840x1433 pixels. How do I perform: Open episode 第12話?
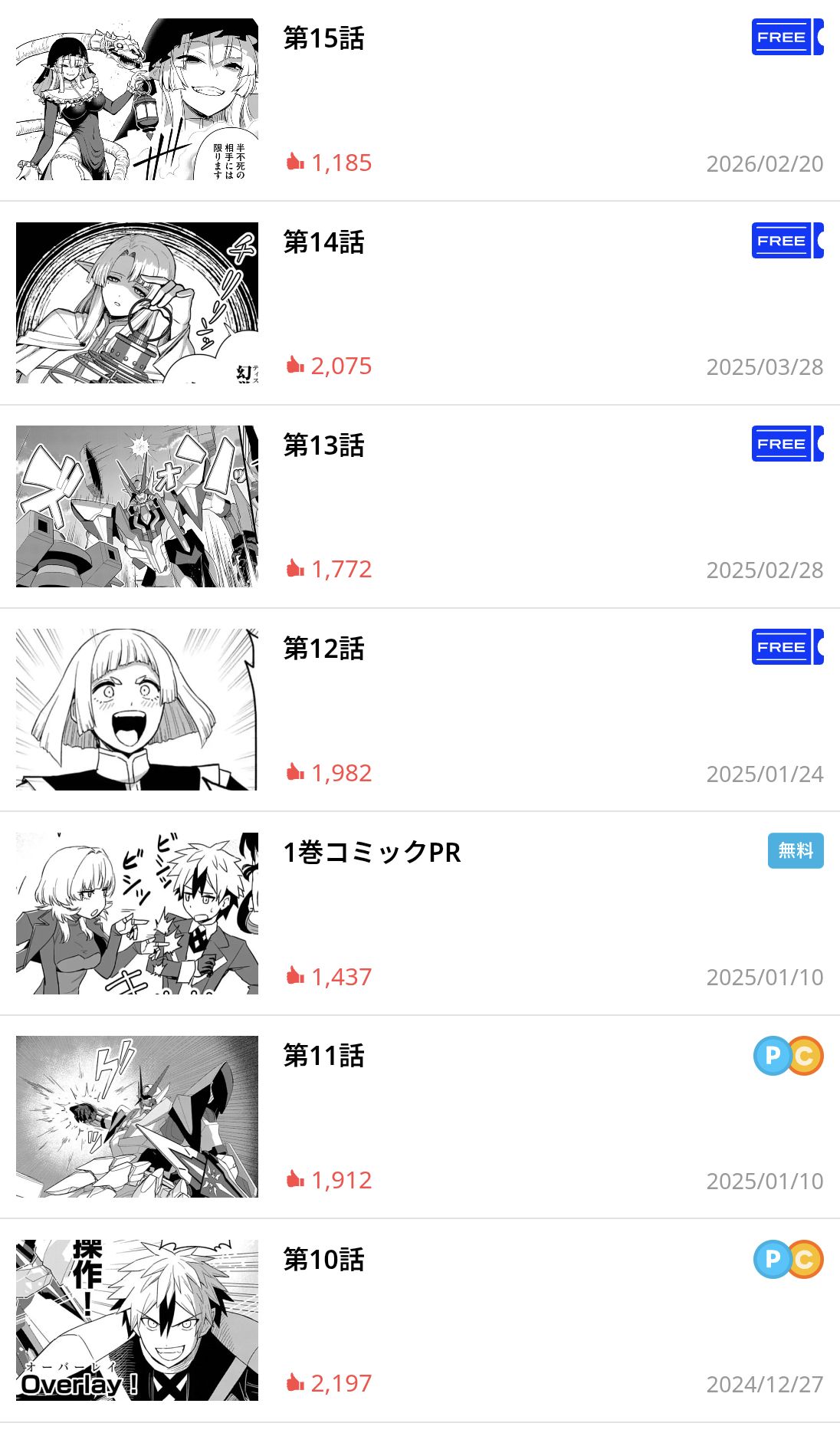(323, 649)
